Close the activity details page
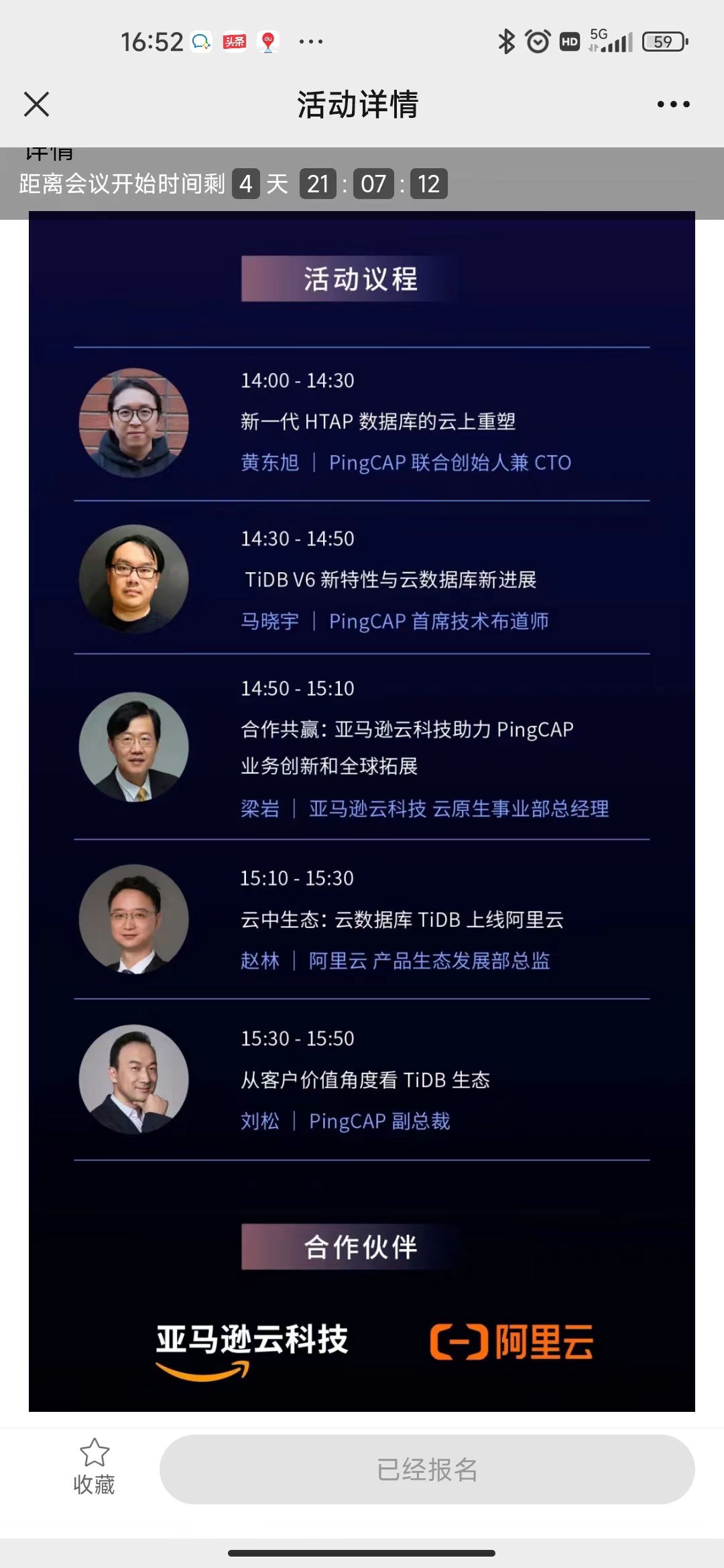The image size is (724, 1568). [x=36, y=105]
